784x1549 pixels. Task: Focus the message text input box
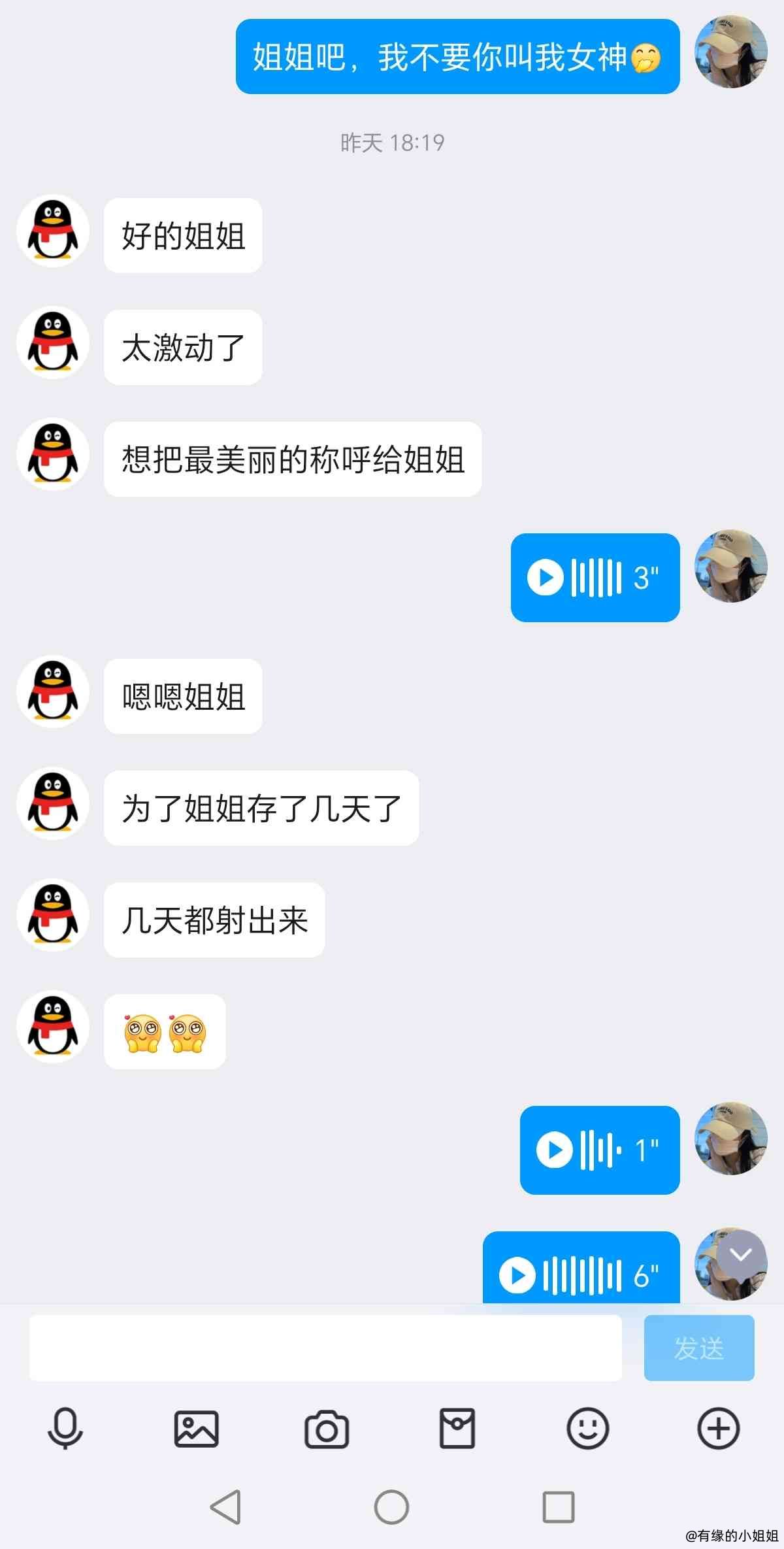[x=325, y=1348]
